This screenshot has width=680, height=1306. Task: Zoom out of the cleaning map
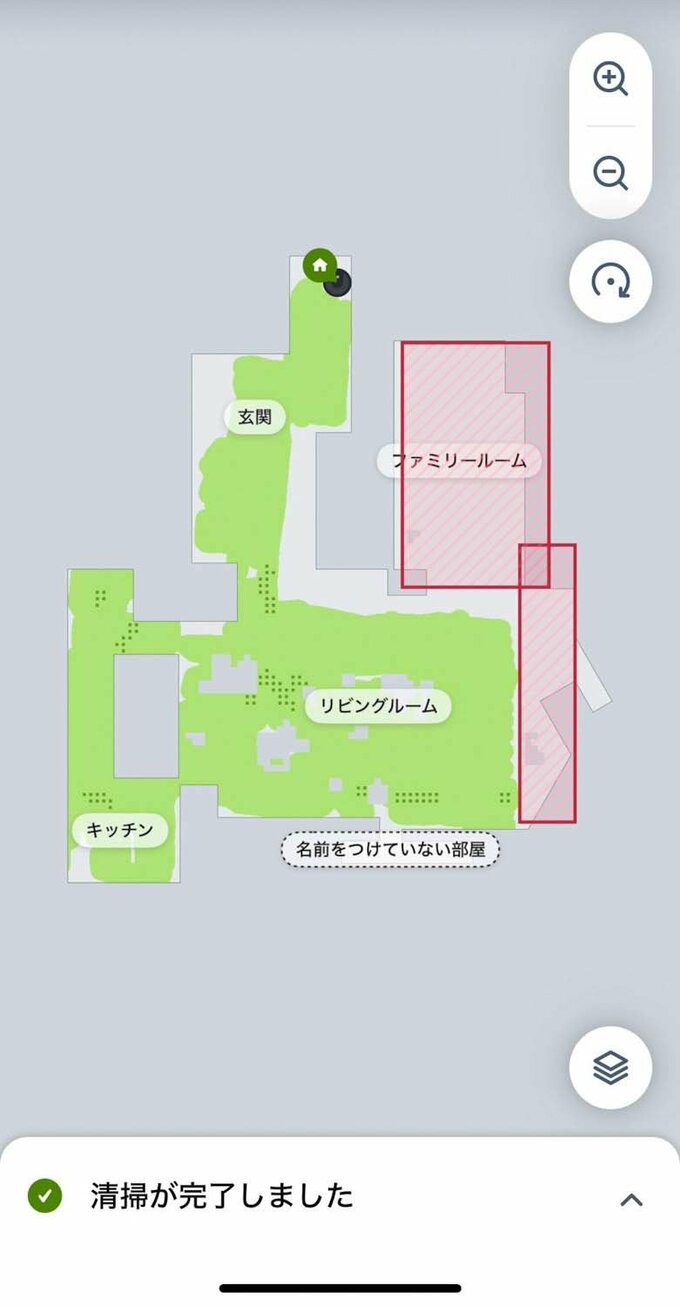coord(610,174)
